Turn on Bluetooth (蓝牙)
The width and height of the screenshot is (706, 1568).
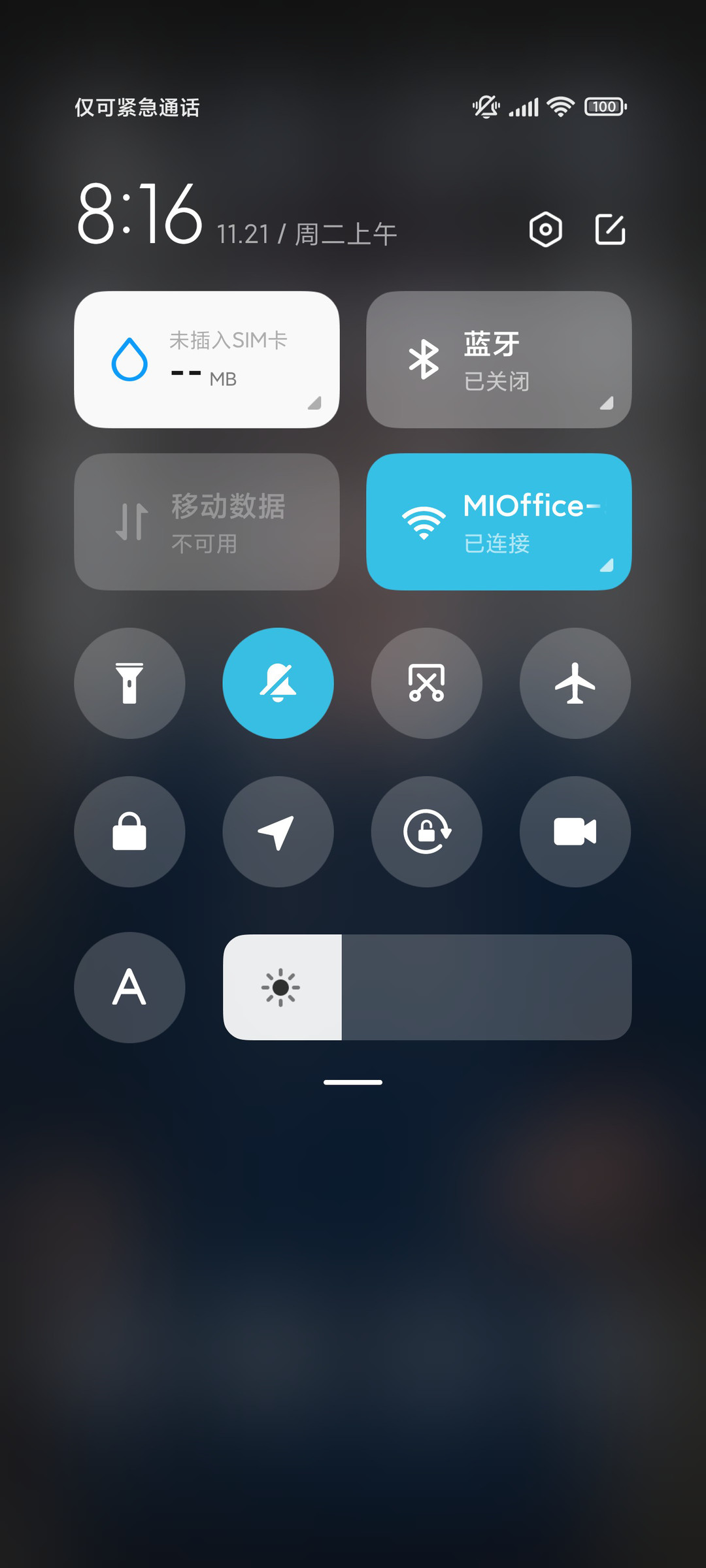(499, 359)
